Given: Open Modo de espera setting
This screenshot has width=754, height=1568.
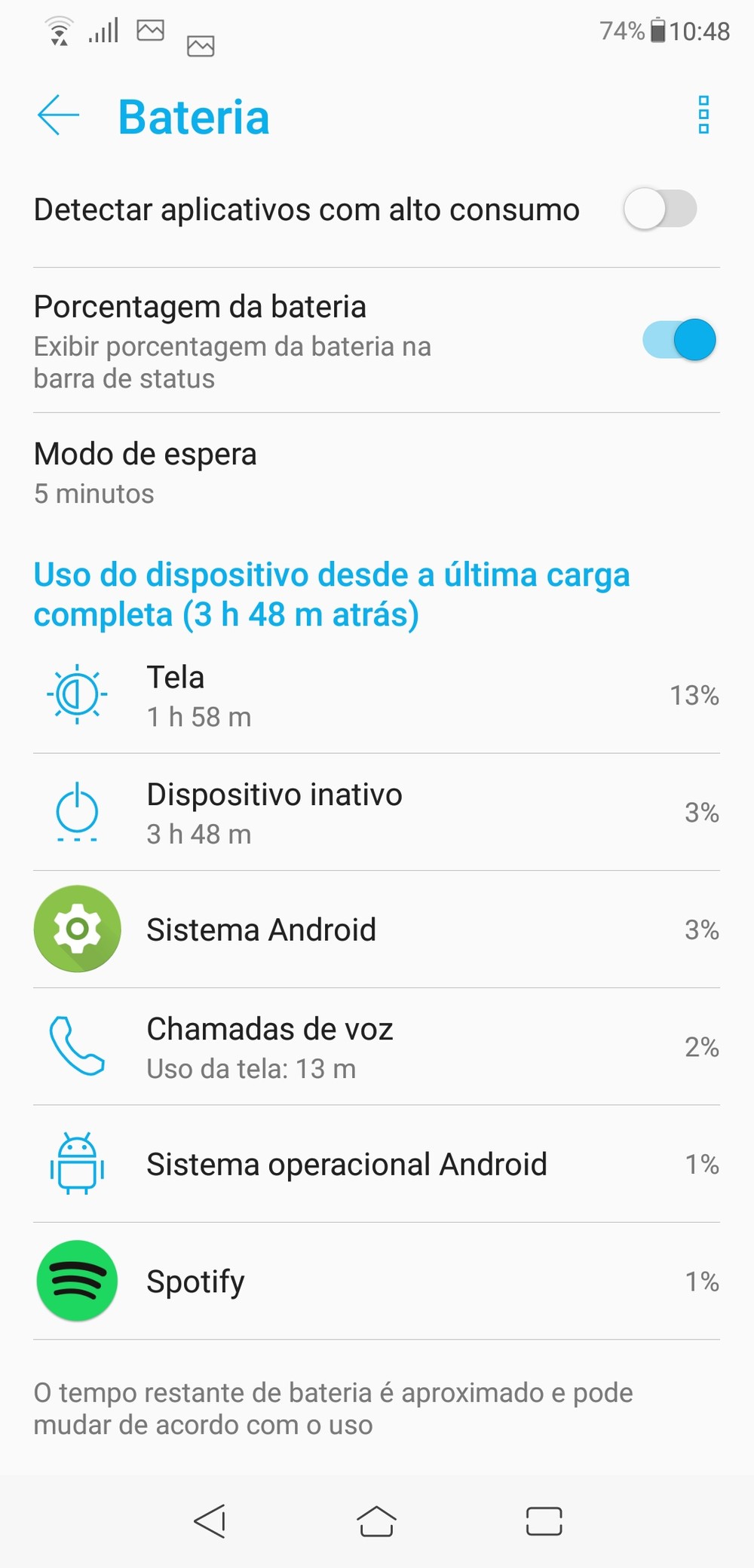Looking at the screenshot, I should [146, 473].
